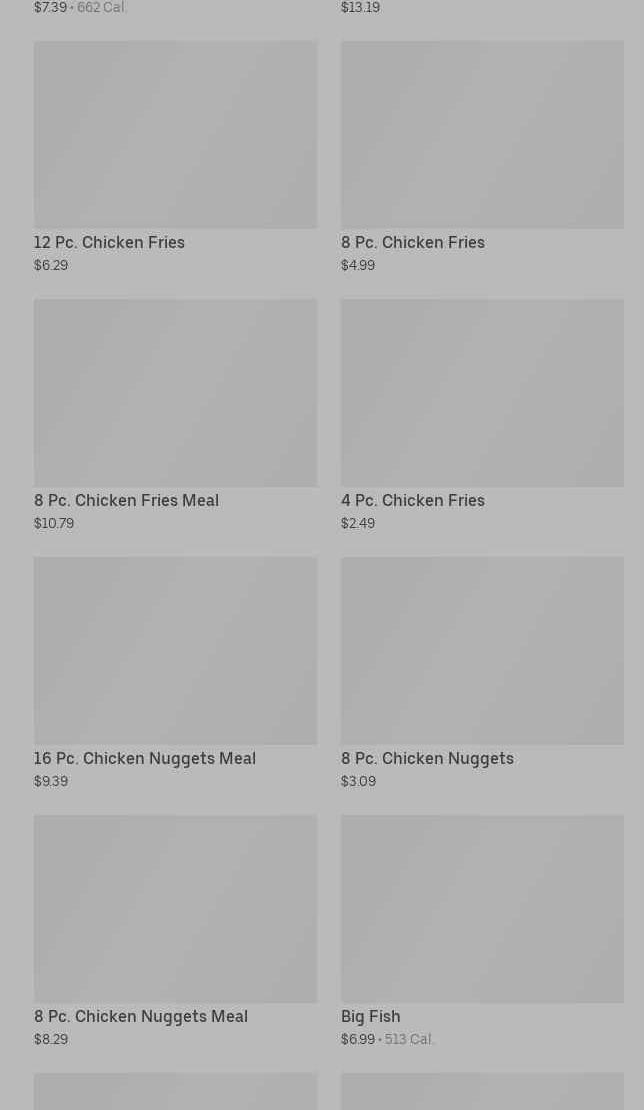The height and width of the screenshot is (1110, 644).
Task: Open the 4 Pc. Chicken Fries item
Action: pos(482,416)
